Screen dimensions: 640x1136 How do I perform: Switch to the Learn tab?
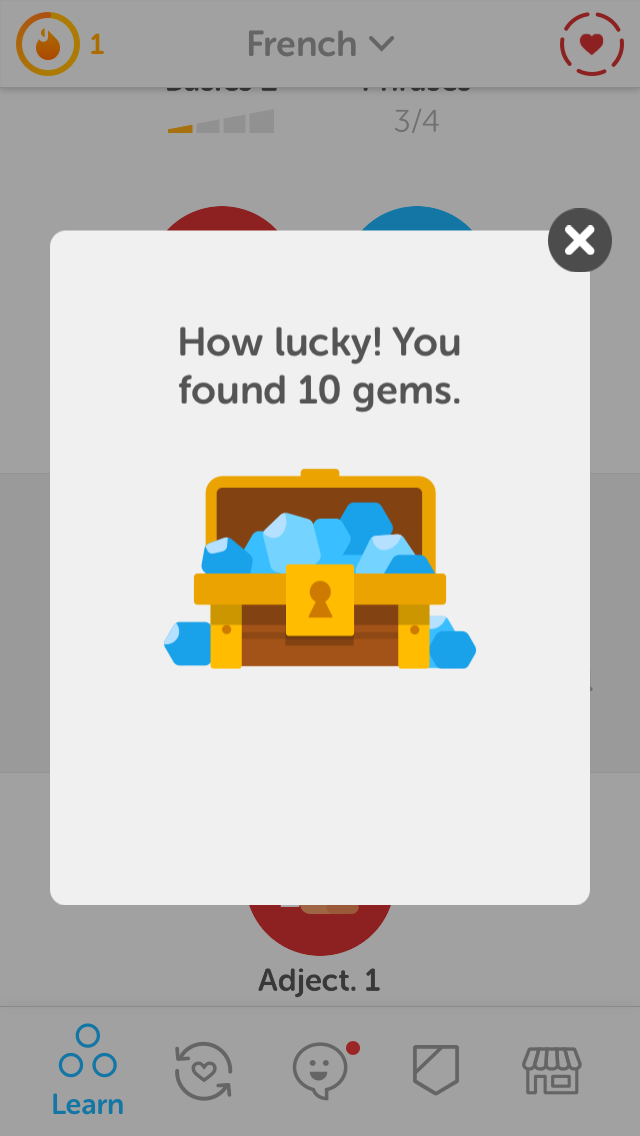(88, 1070)
